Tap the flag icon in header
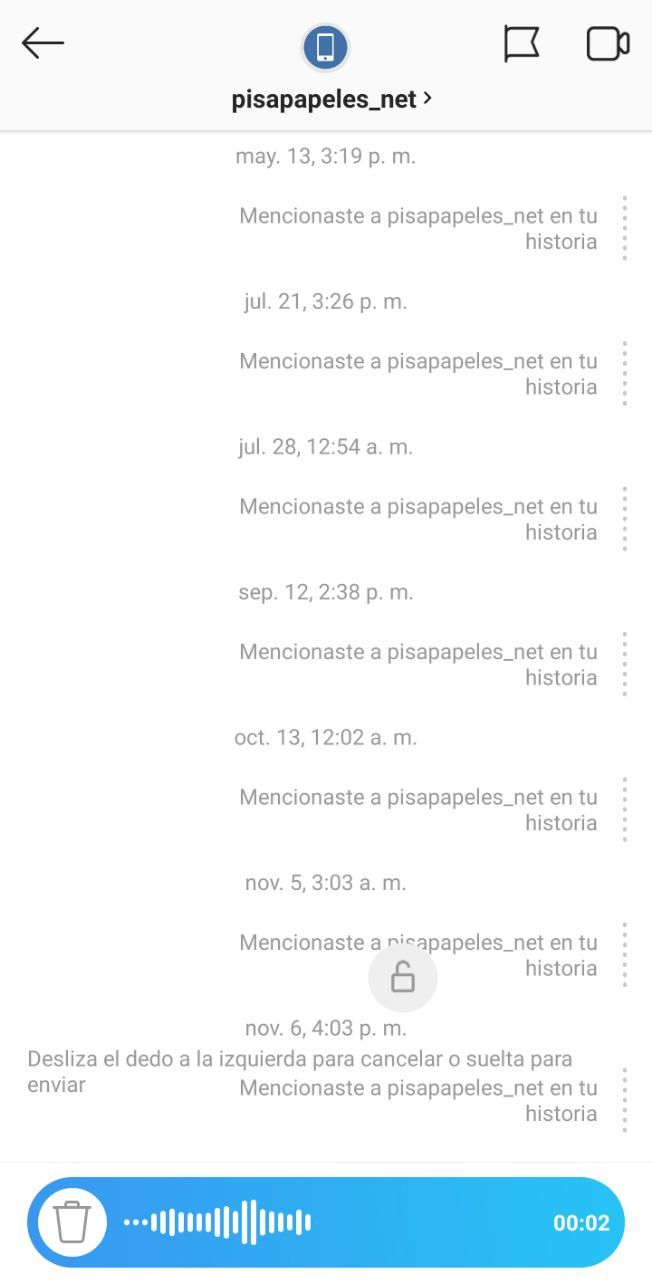652x1279 pixels. coord(521,44)
